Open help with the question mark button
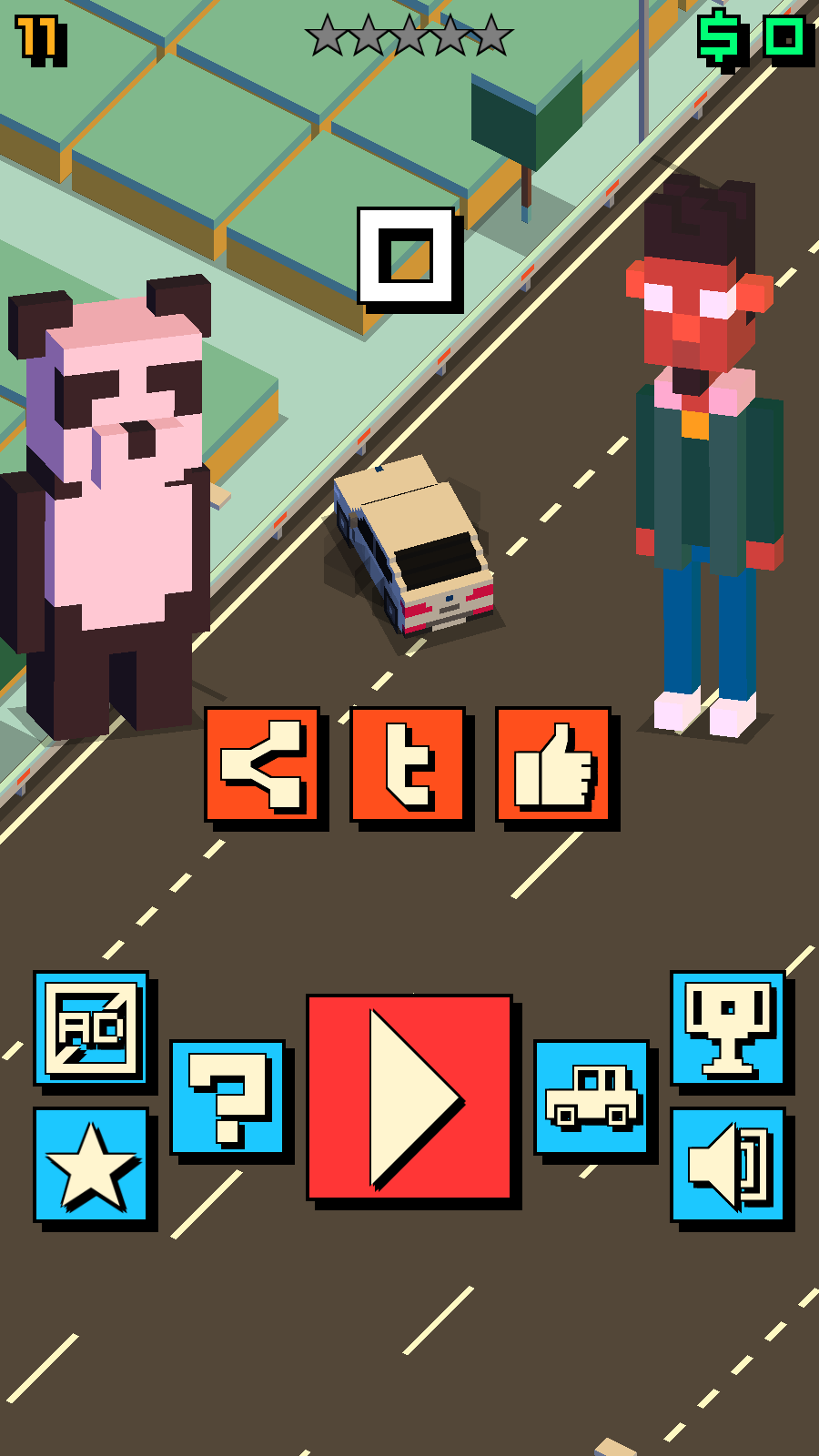The width and height of the screenshot is (819, 1456). pyautogui.click(x=227, y=1097)
